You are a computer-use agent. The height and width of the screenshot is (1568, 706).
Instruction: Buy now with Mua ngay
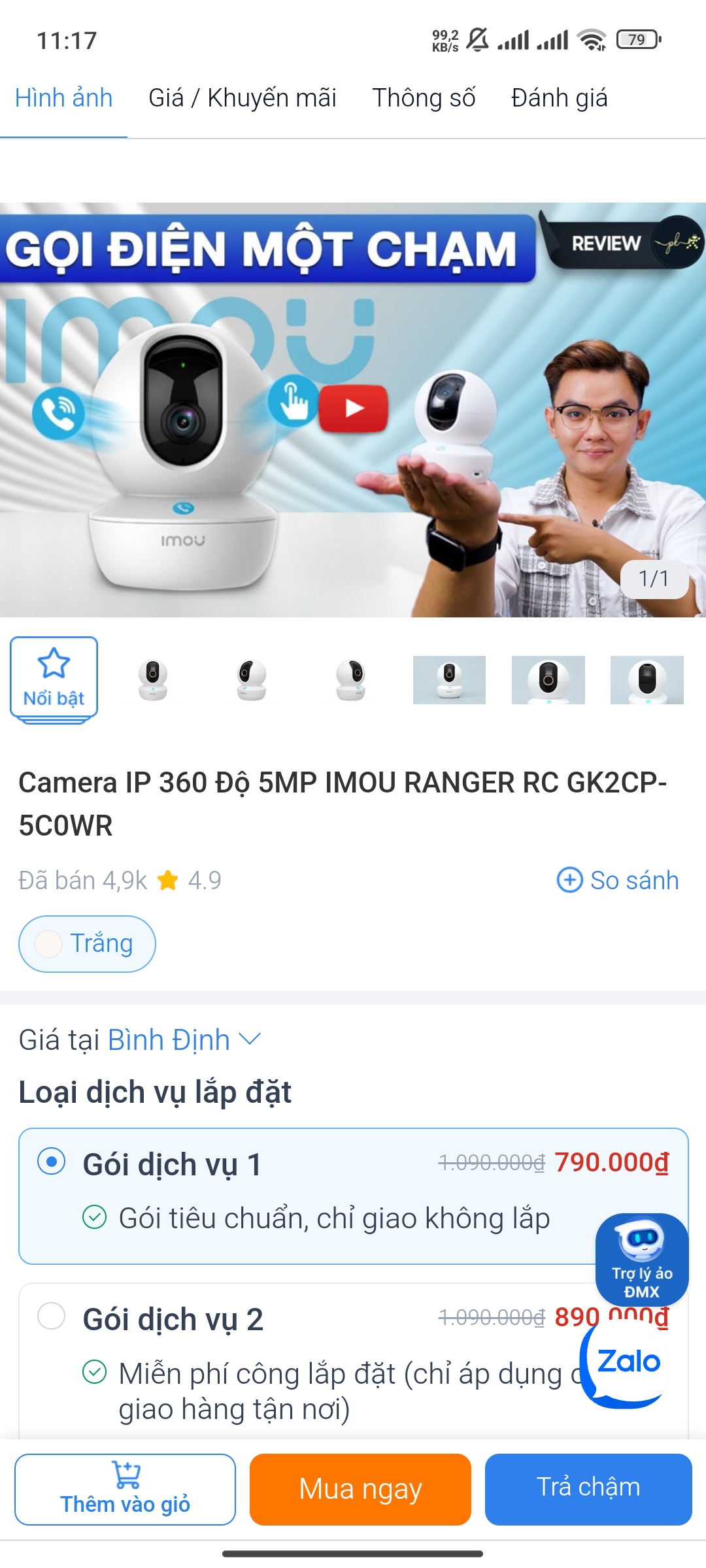click(x=360, y=1489)
